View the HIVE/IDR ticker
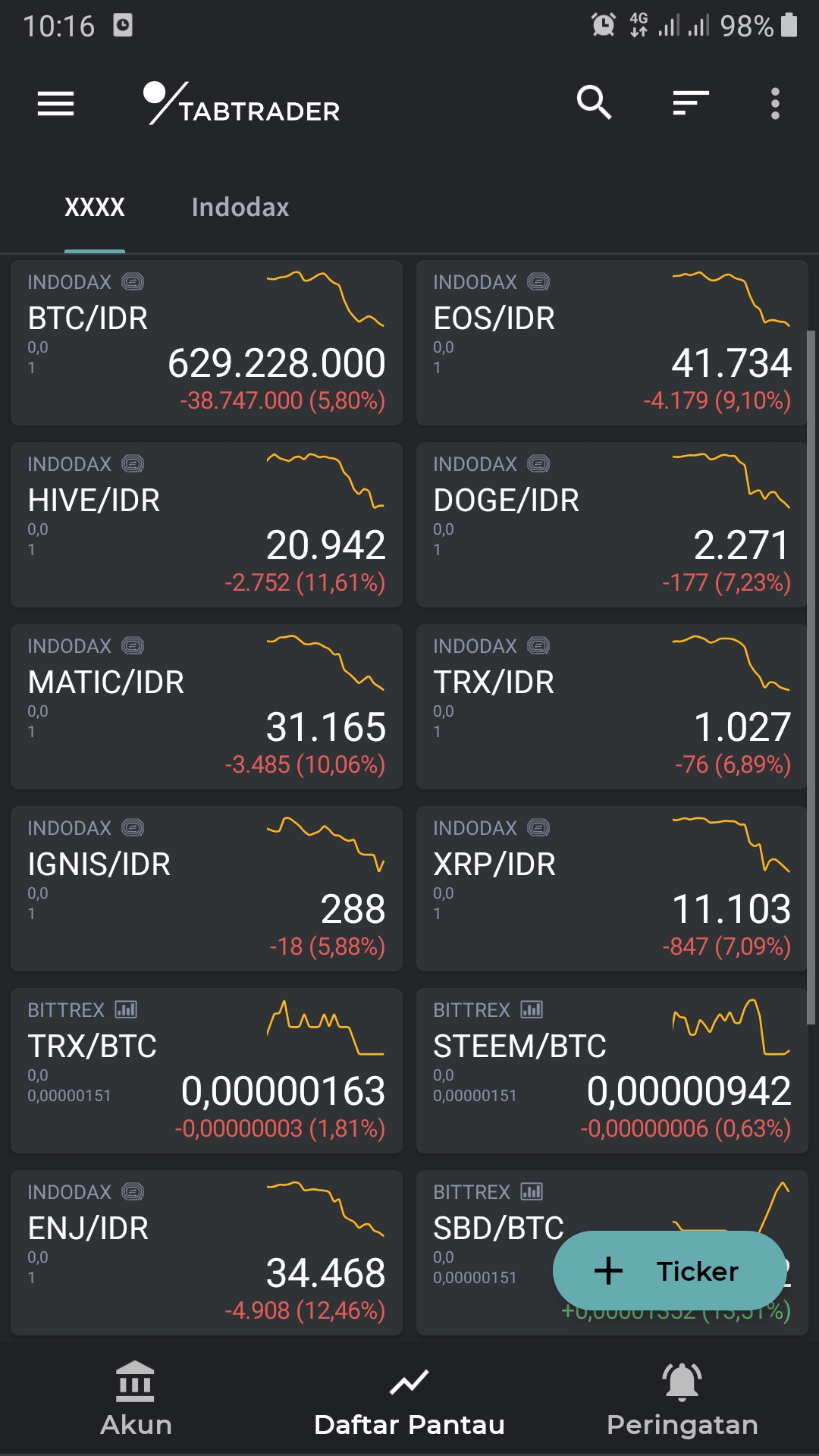Viewport: 819px width, 1456px height. coord(206,525)
